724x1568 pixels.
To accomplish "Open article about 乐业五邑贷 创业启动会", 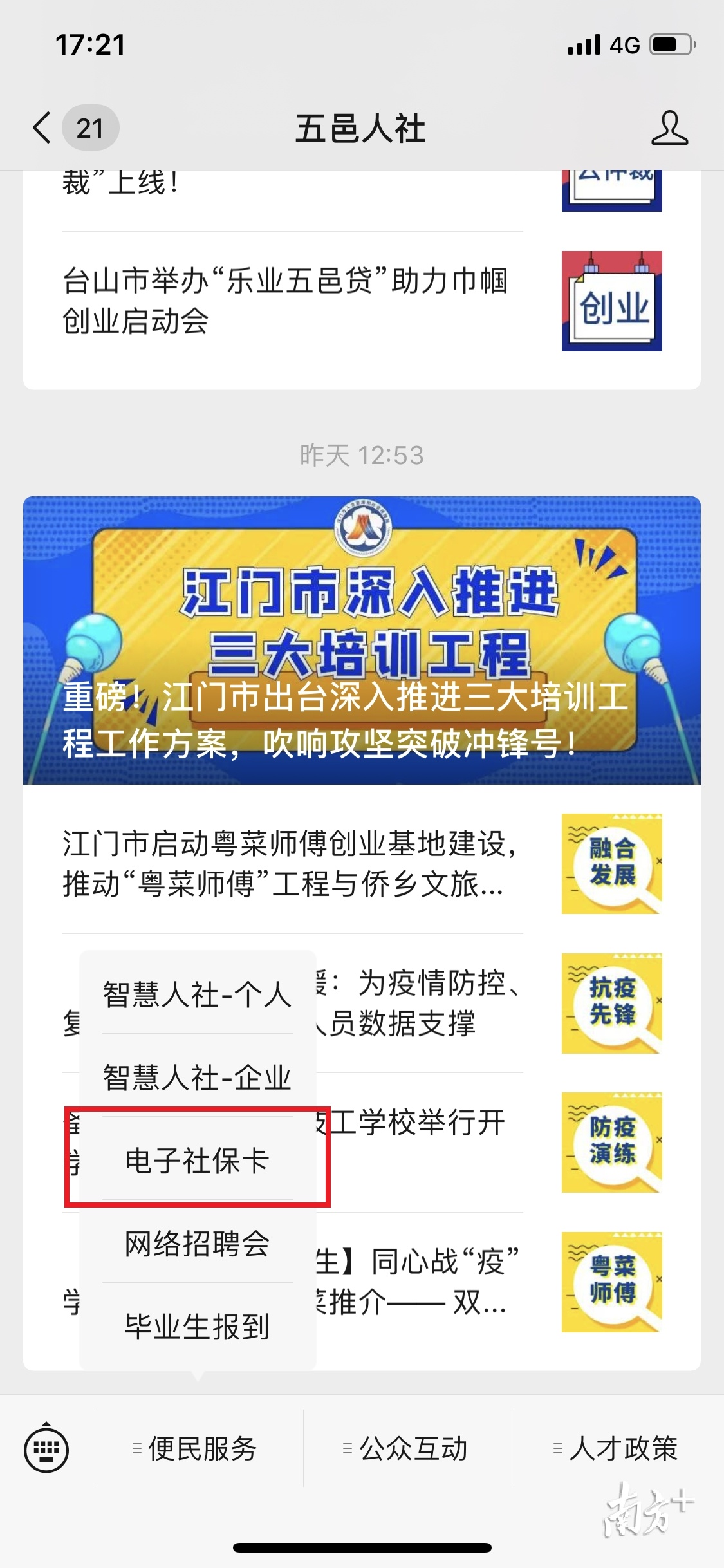I will pyautogui.click(x=286, y=301).
